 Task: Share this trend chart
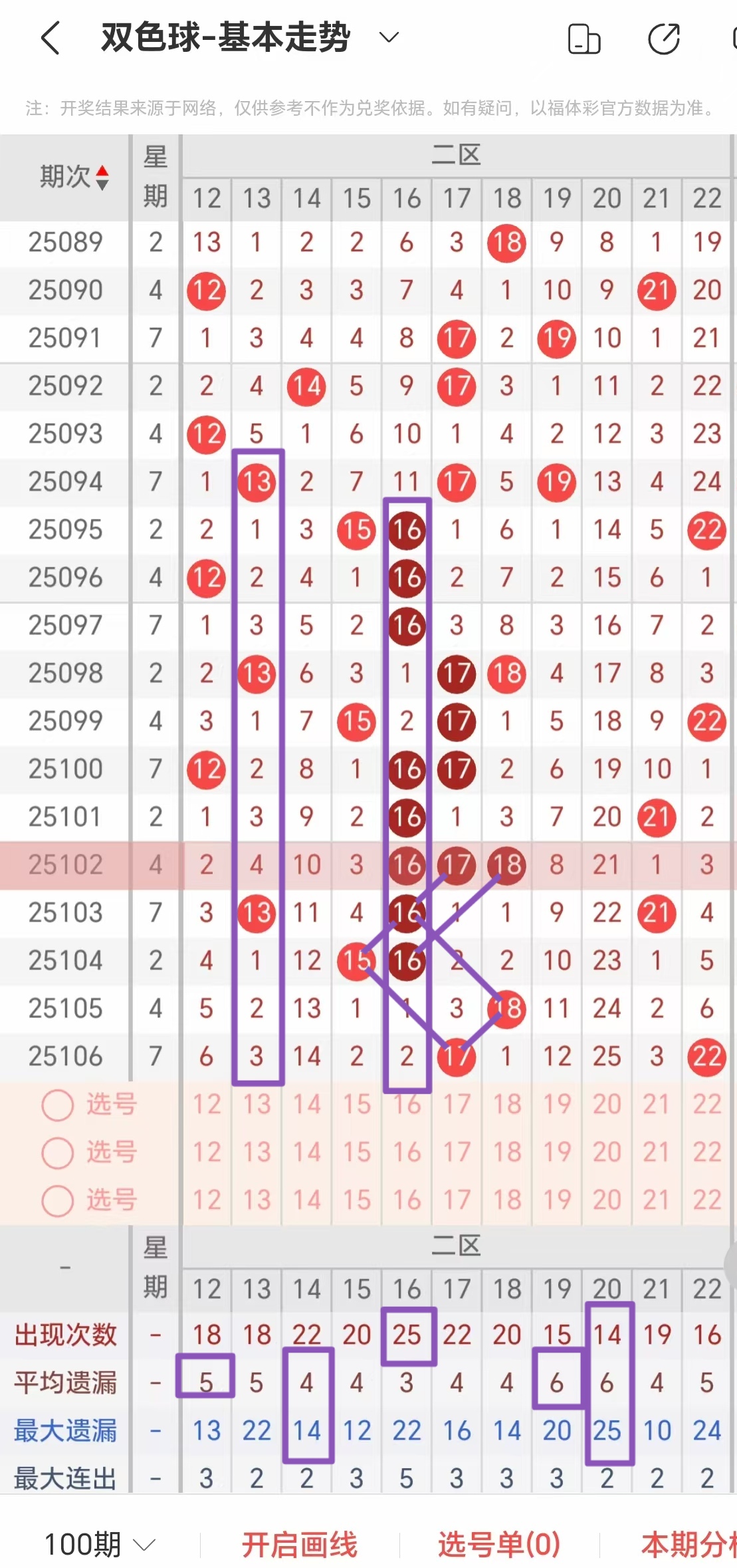point(663,39)
